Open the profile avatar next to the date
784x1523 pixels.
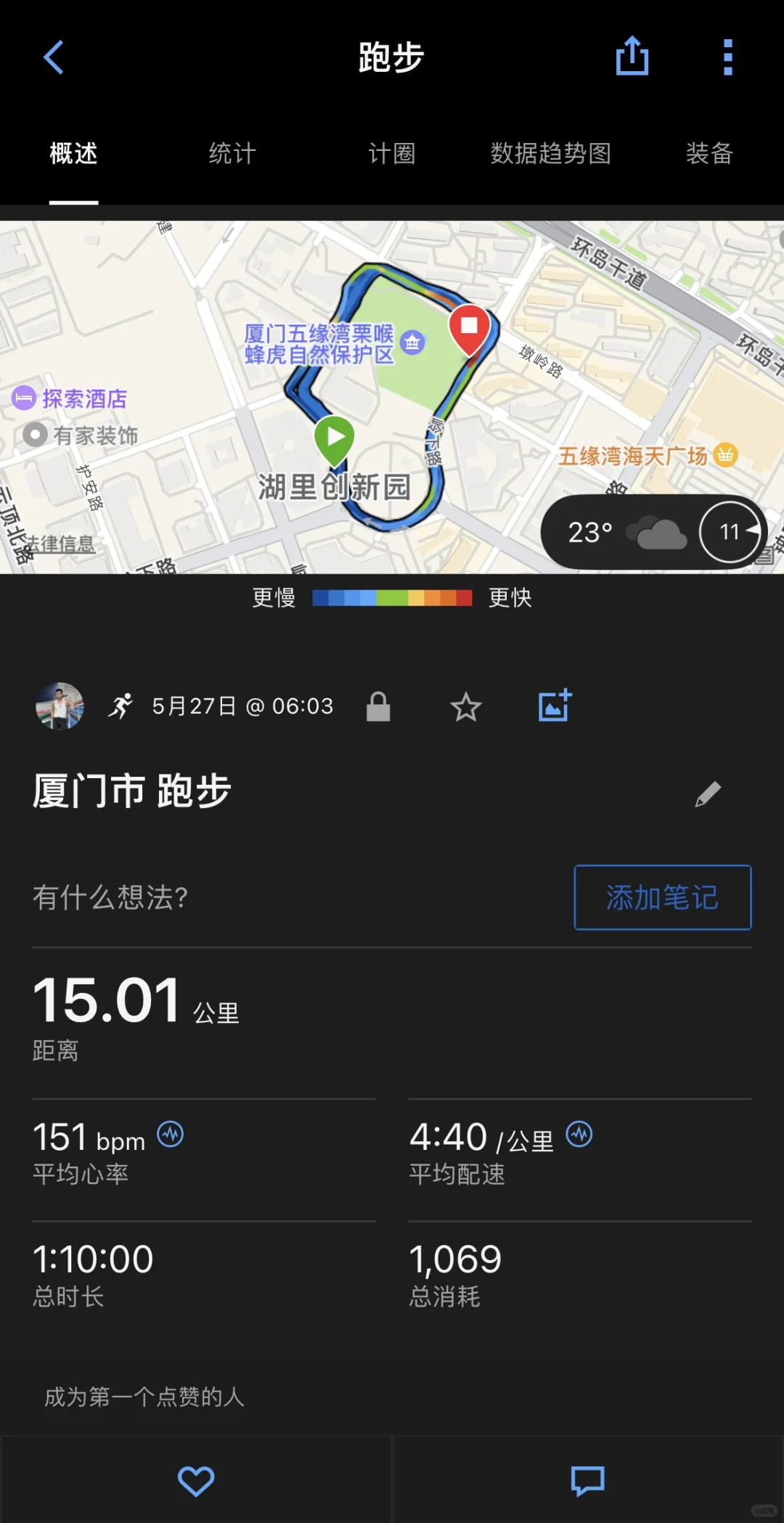tap(60, 706)
